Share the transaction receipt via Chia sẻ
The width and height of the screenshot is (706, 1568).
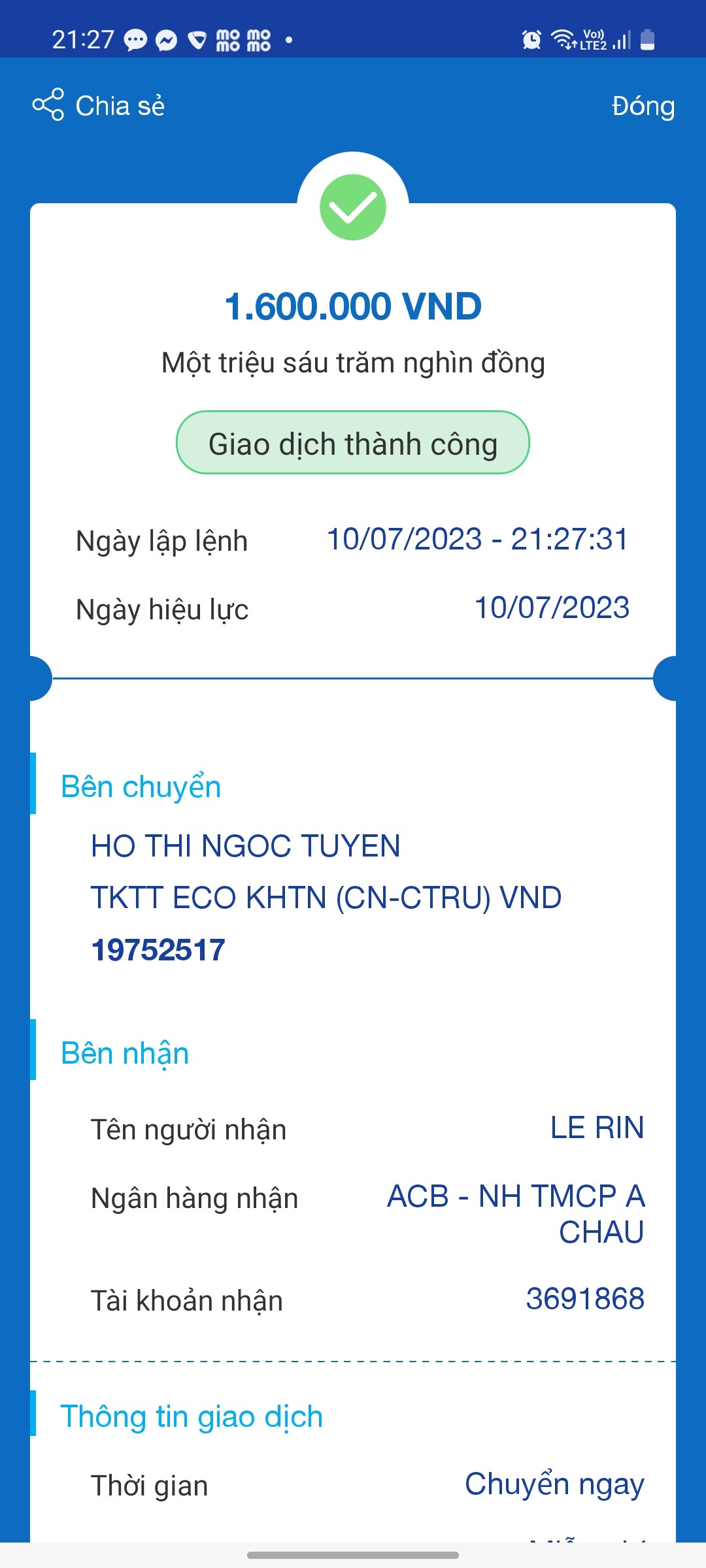coord(99,106)
